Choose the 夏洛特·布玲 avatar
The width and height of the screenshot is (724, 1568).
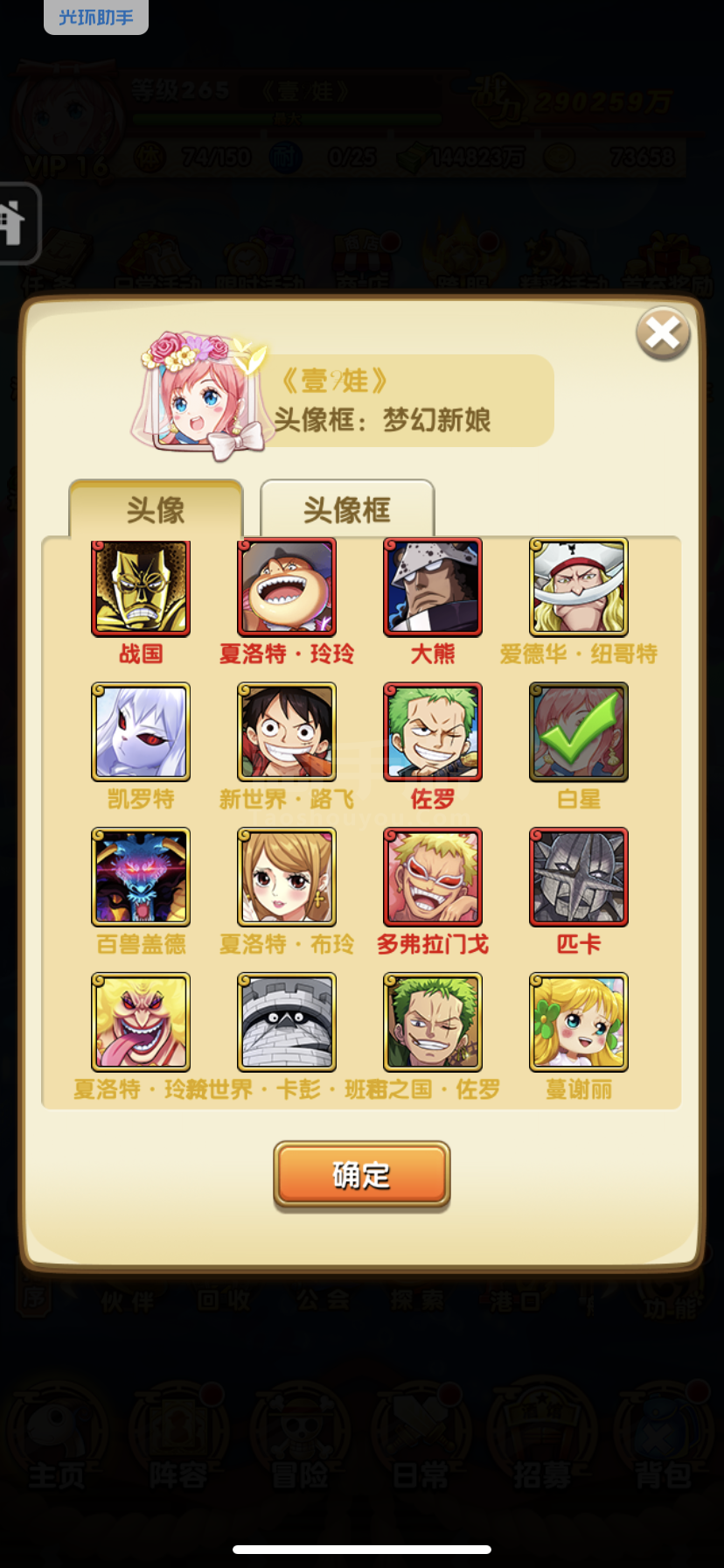pos(287,877)
